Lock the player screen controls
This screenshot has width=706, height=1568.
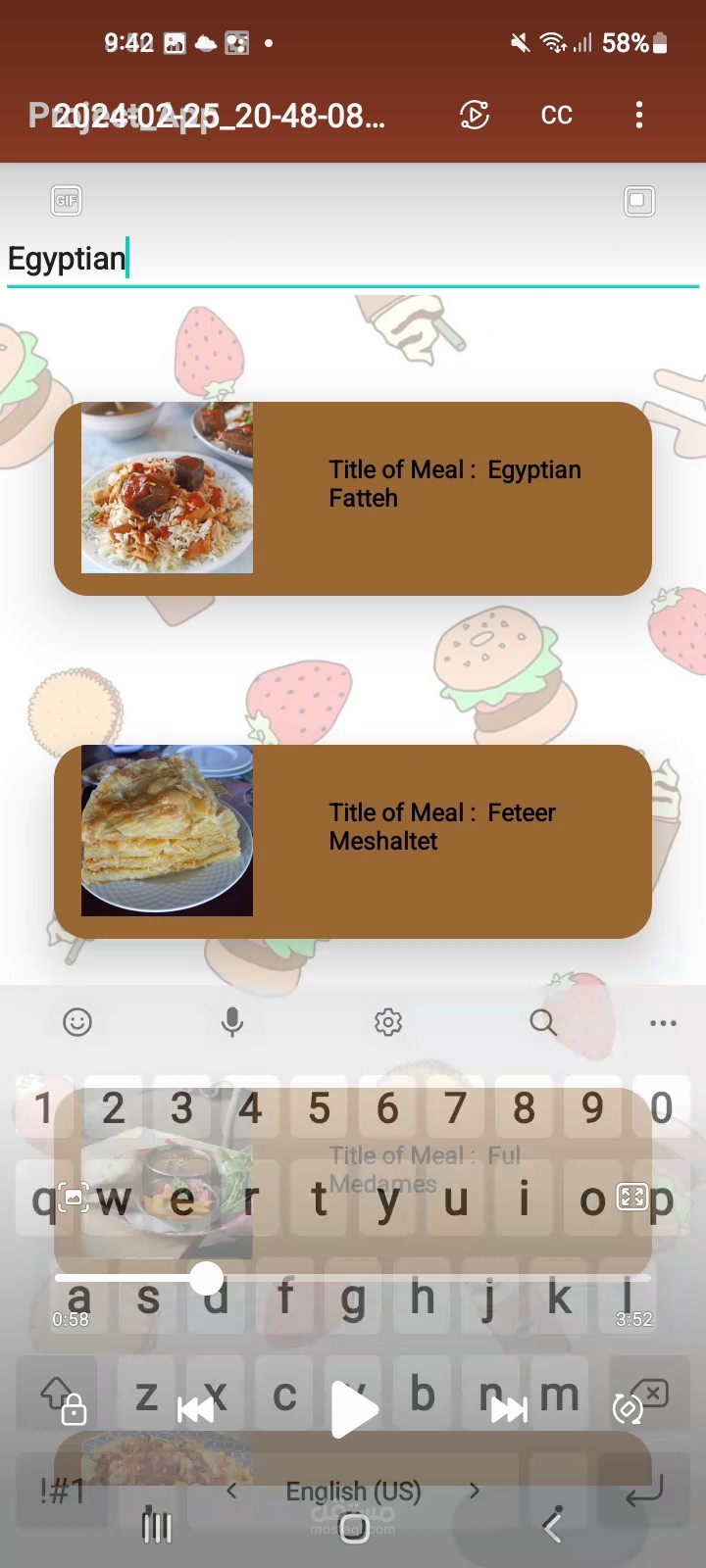point(74,1411)
